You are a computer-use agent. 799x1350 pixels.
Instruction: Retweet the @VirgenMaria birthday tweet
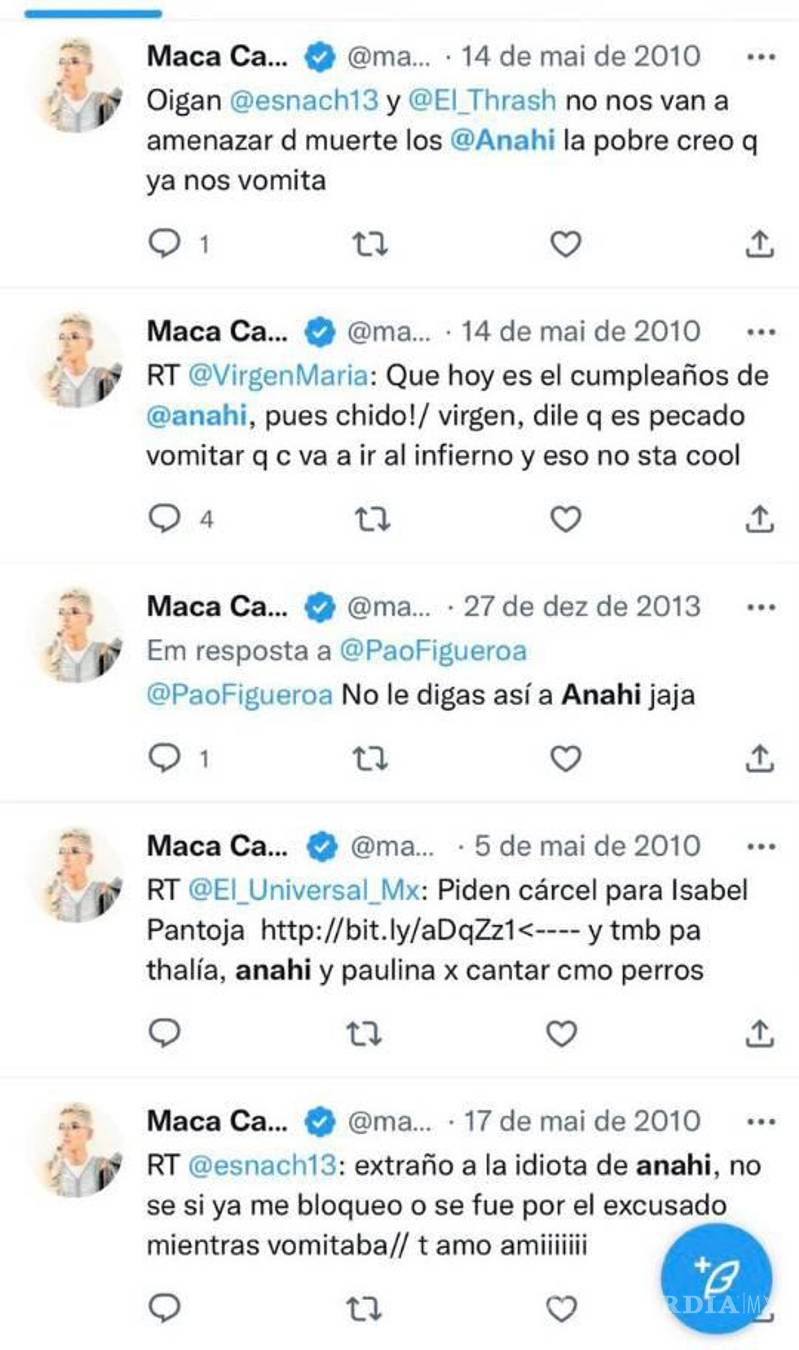370,519
